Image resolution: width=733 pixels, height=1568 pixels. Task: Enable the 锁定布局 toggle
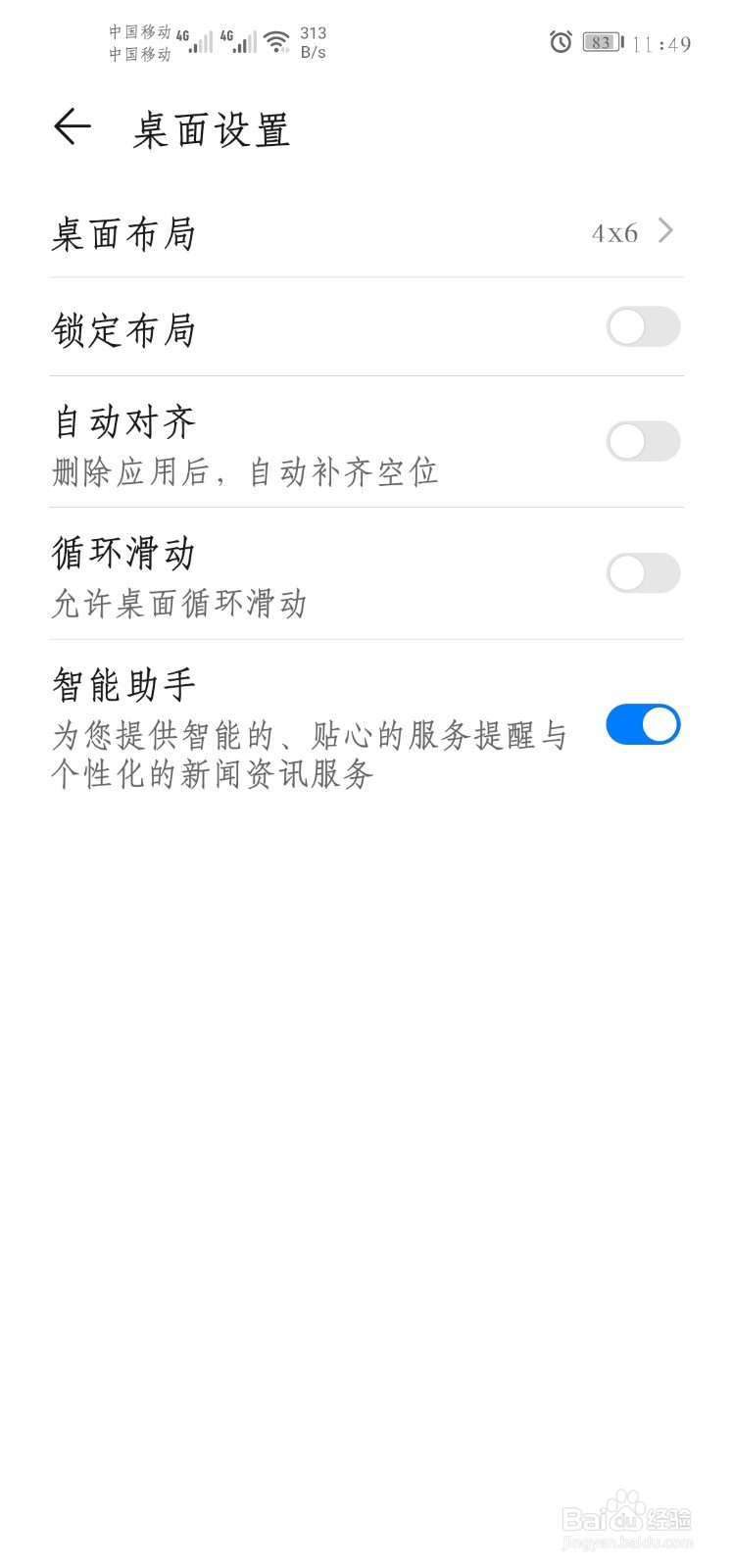[x=642, y=326]
